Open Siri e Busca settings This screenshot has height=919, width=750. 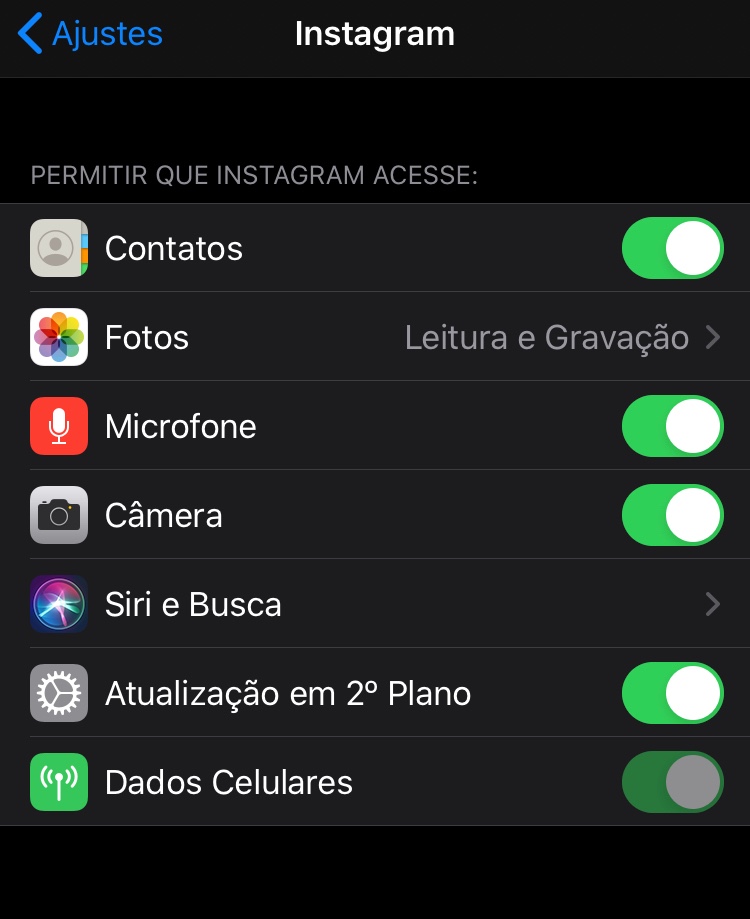pyautogui.click(x=375, y=604)
